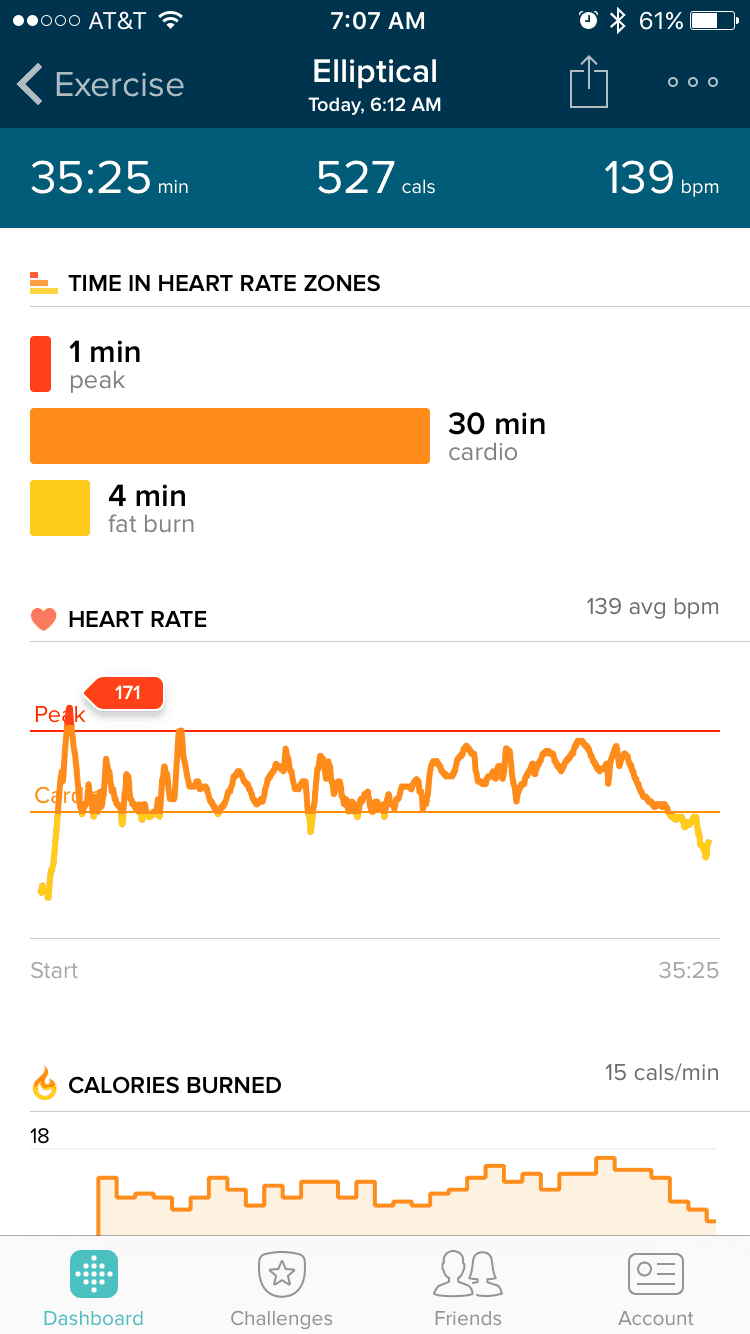Share this Elliptical workout
750x1334 pixels.
(589, 81)
